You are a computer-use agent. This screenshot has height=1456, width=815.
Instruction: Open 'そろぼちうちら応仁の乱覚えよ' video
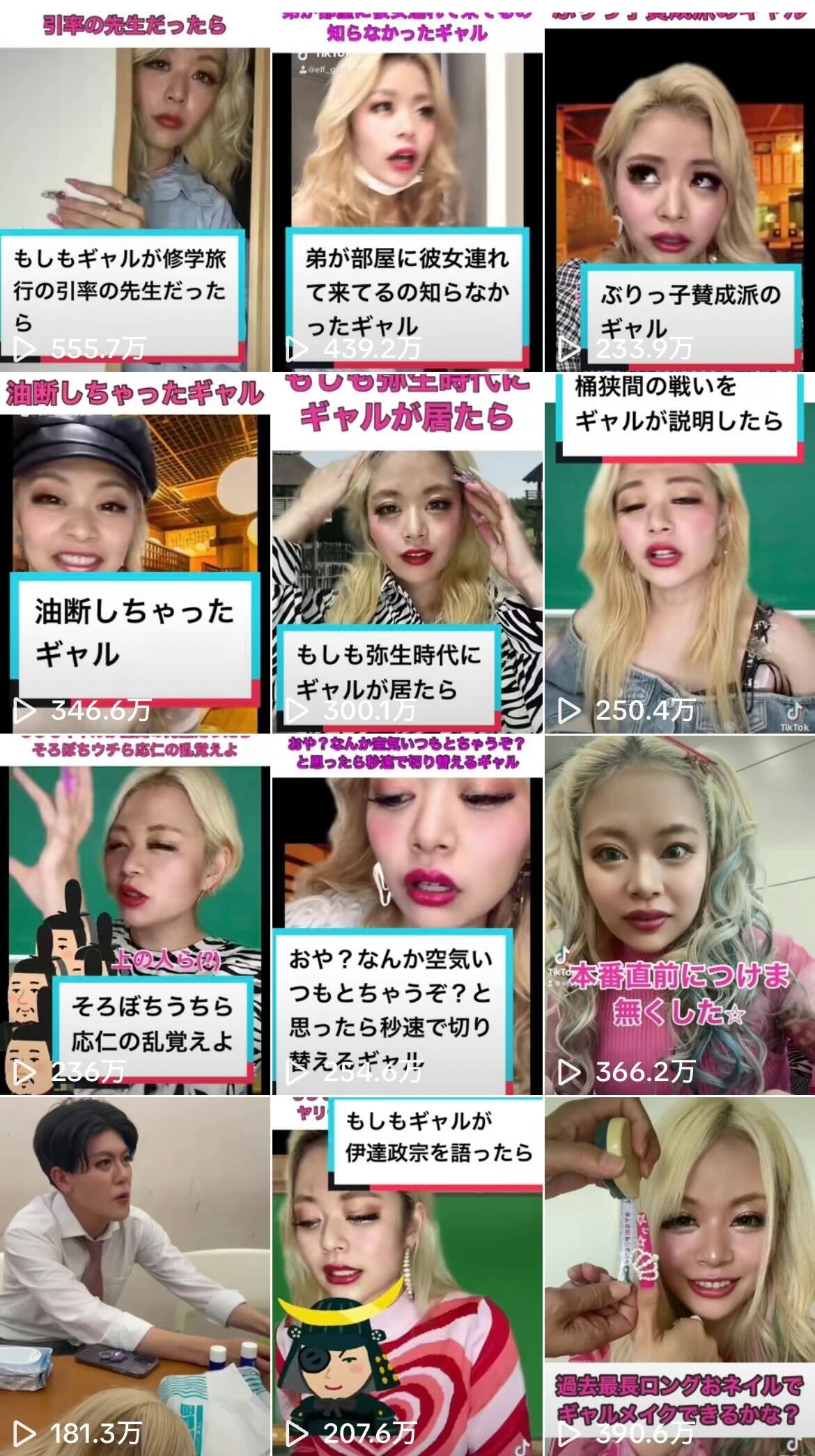click(x=134, y=913)
